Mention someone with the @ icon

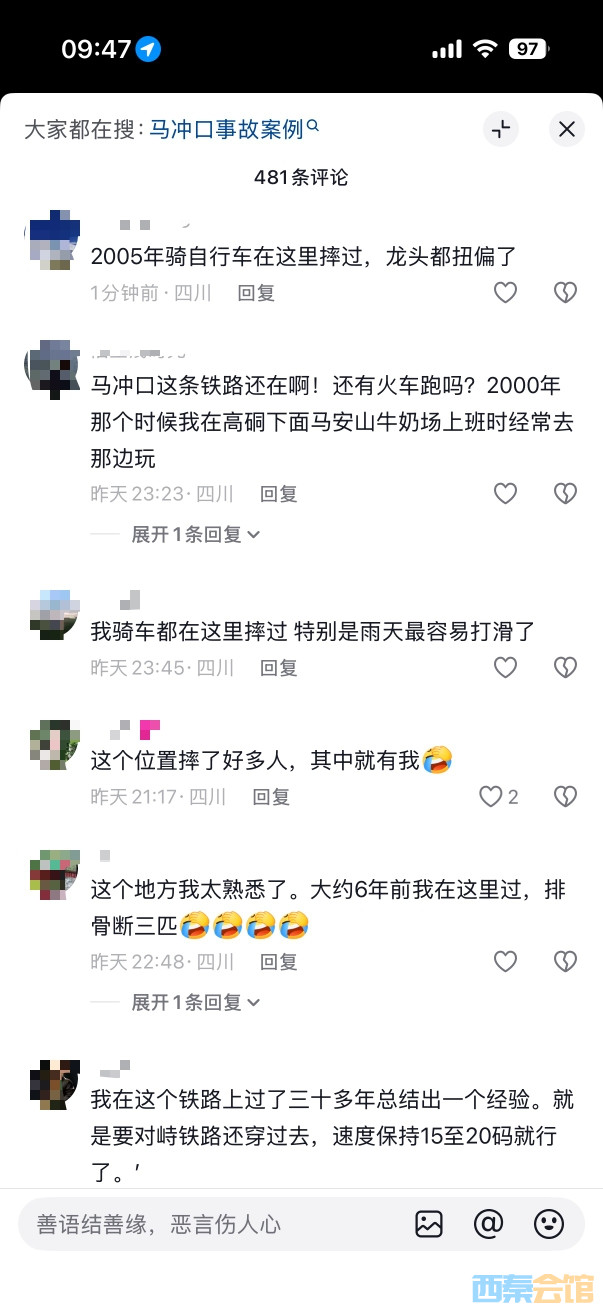click(x=488, y=1223)
